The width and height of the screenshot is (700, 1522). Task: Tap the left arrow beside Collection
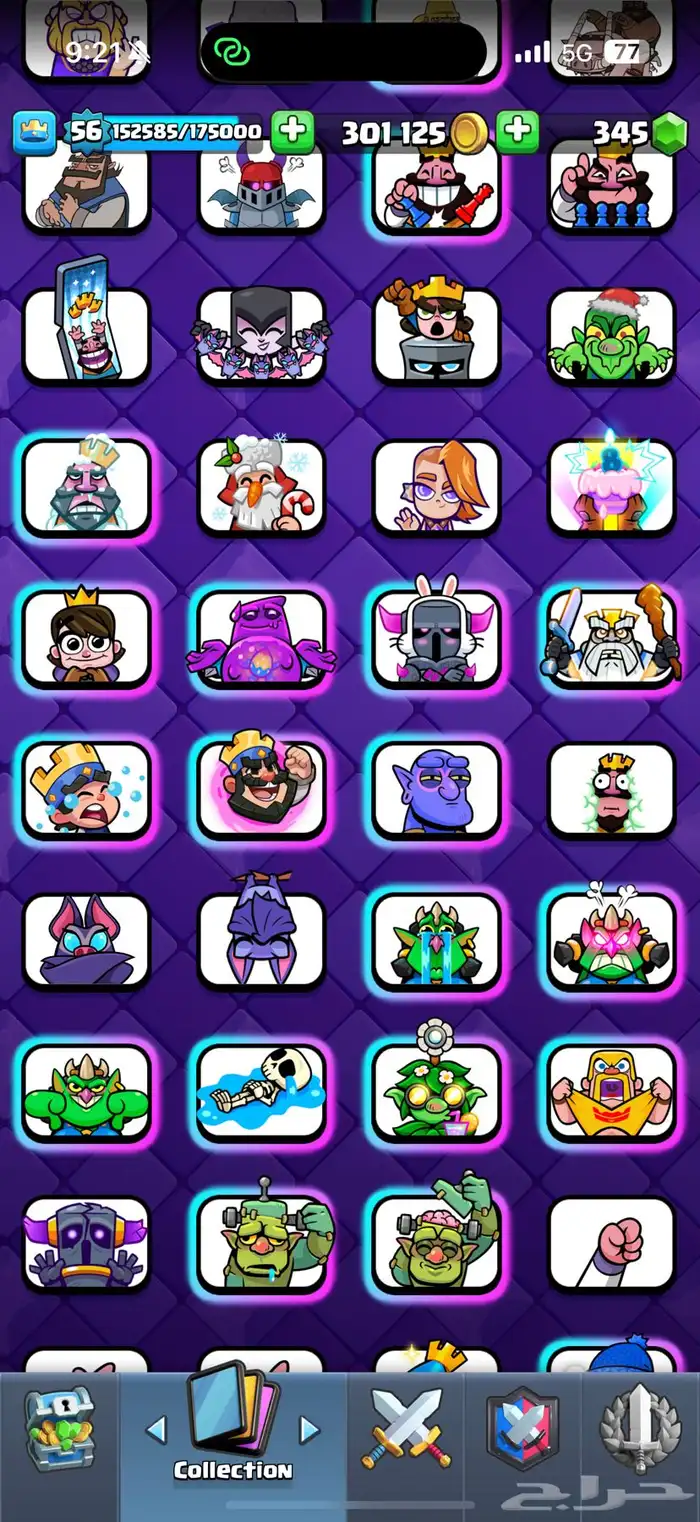(x=156, y=1430)
